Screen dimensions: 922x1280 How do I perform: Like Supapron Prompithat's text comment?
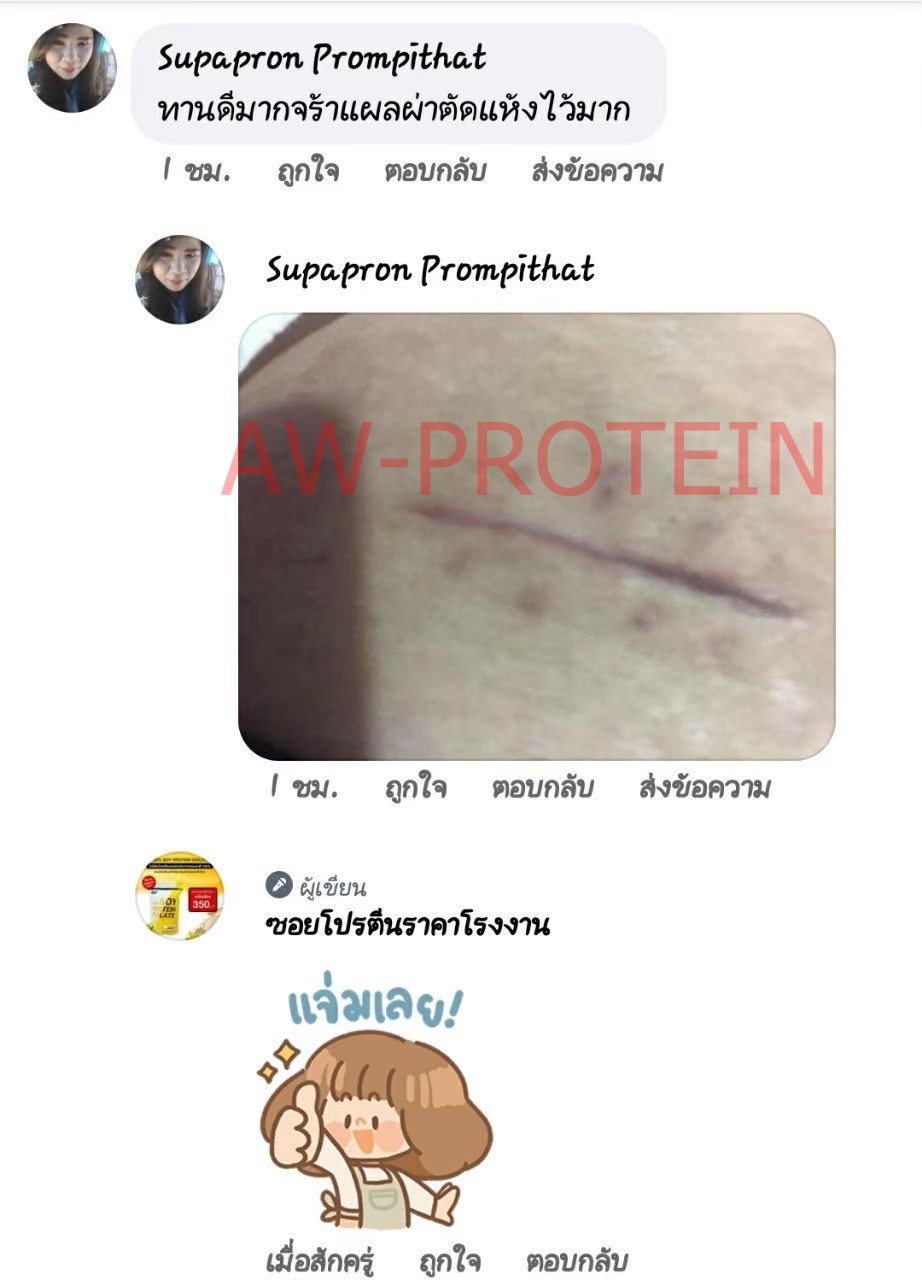(308, 171)
